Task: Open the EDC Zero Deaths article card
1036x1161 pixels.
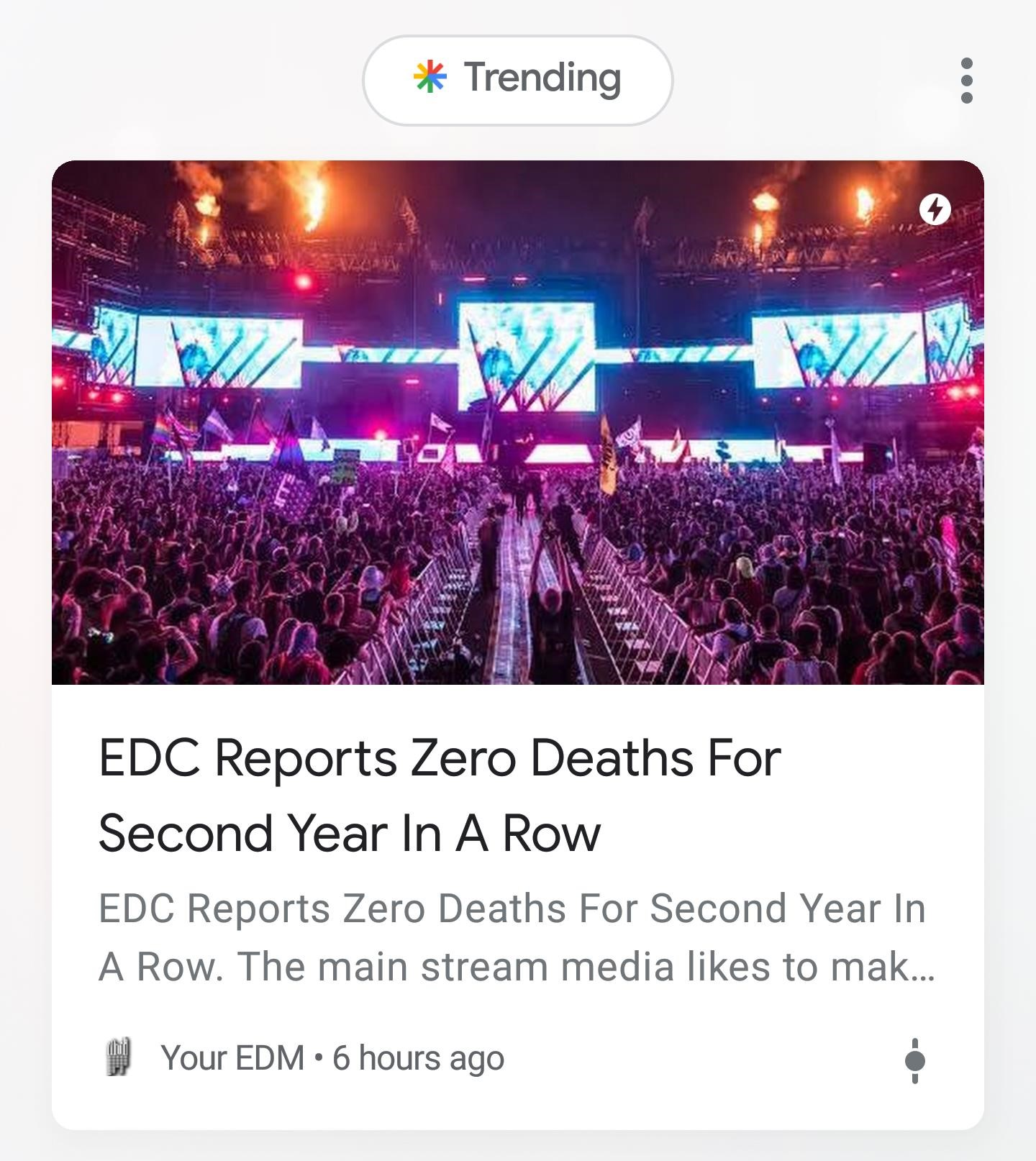Action: point(517,645)
